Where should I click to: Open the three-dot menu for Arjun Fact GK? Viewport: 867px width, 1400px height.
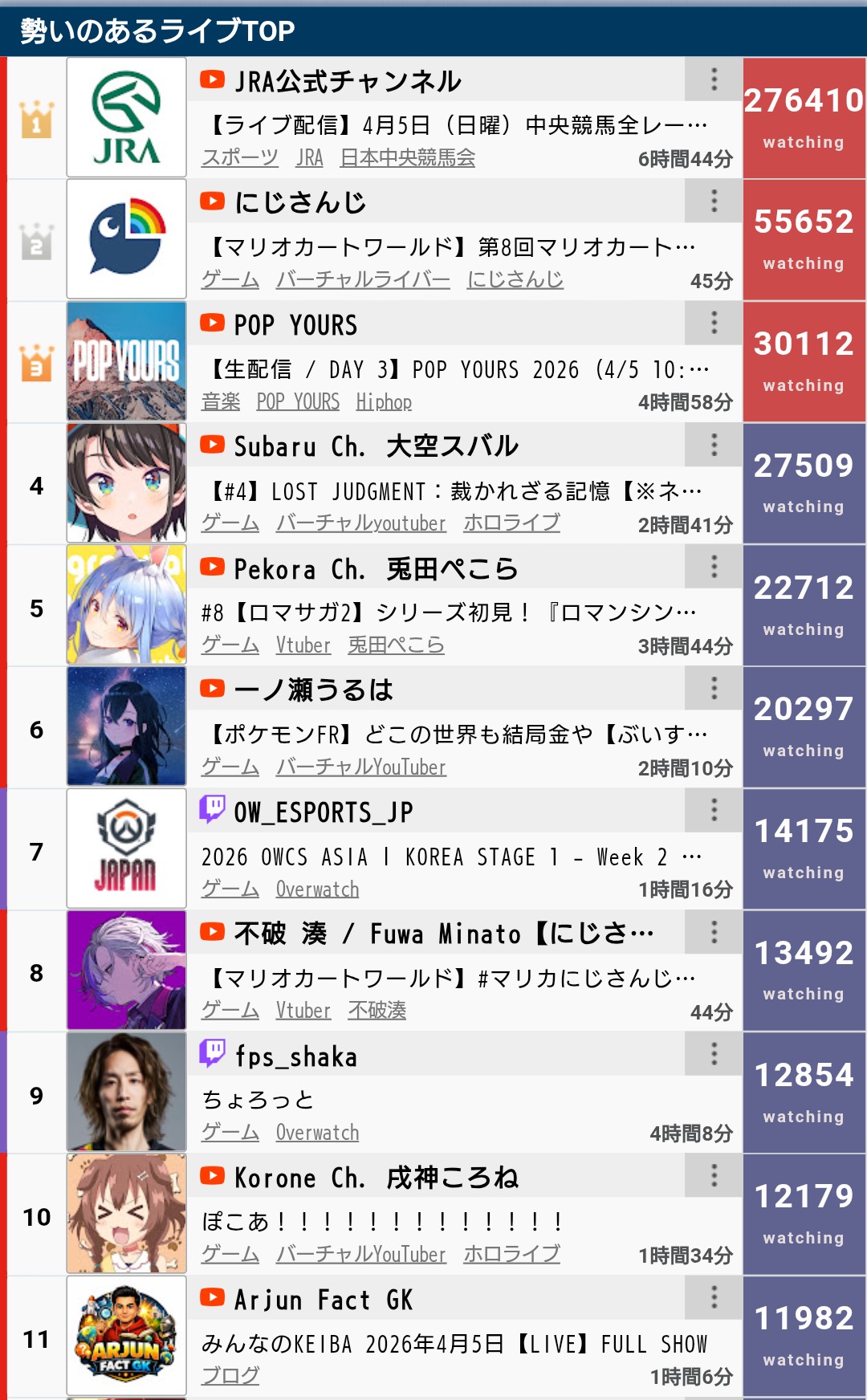click(x=713, y=1297)
